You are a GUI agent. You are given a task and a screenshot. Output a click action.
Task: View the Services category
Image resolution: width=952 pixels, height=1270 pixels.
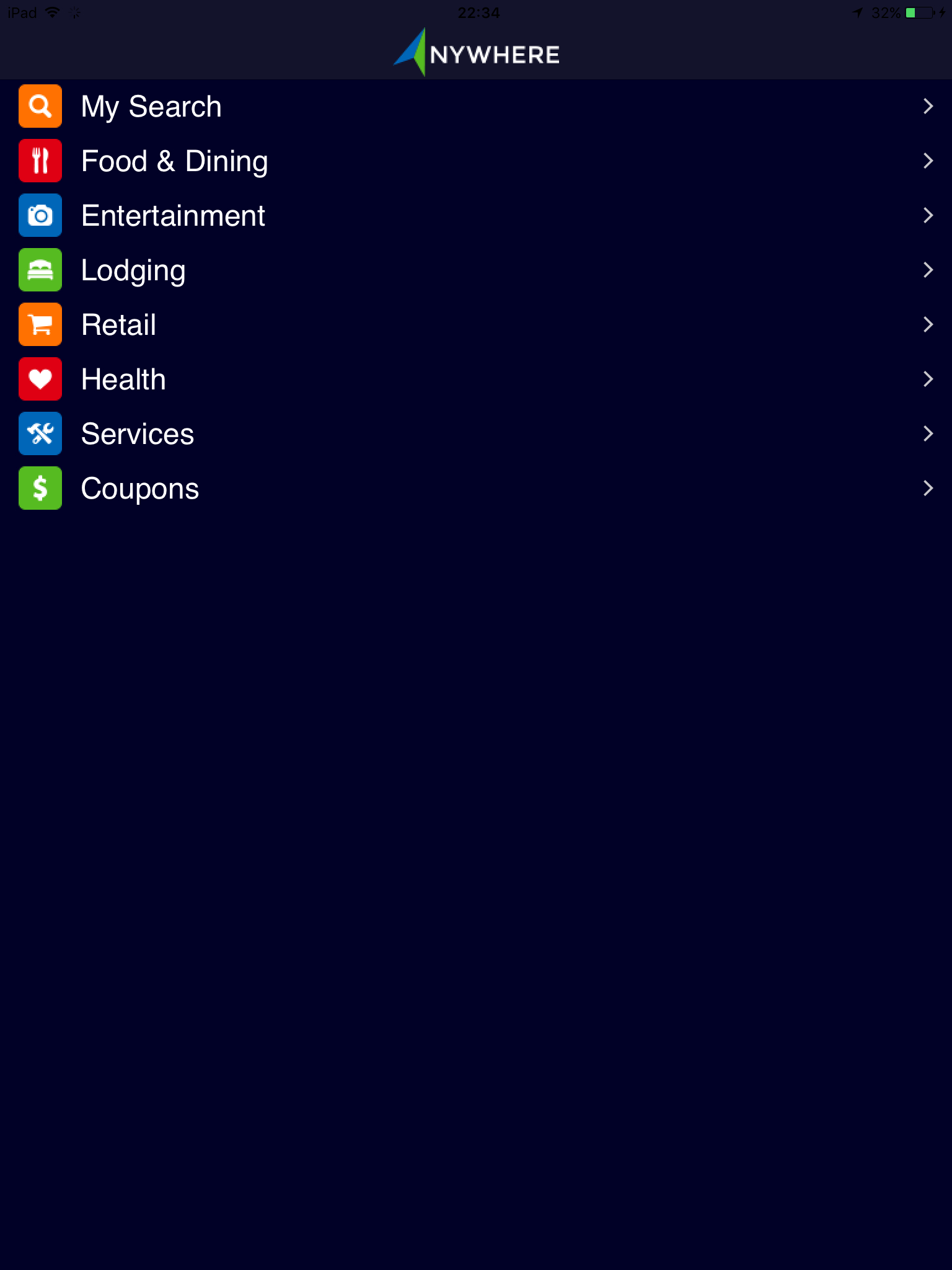(x=476, y=433)
